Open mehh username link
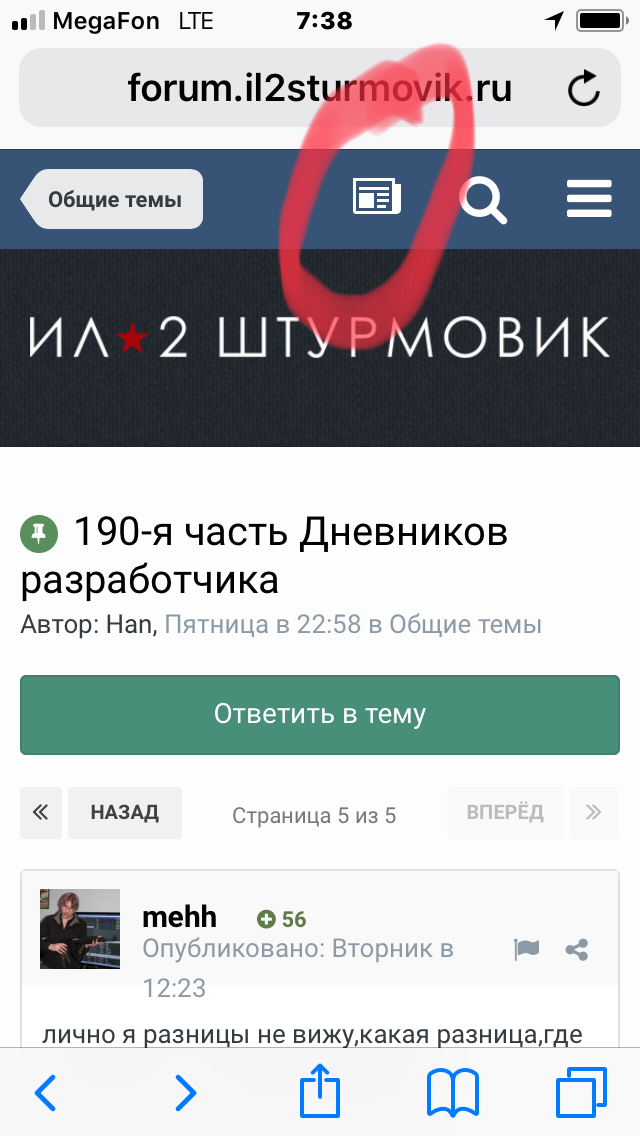This screenshot has height=1136, width=640. click(x=179, y=917)
